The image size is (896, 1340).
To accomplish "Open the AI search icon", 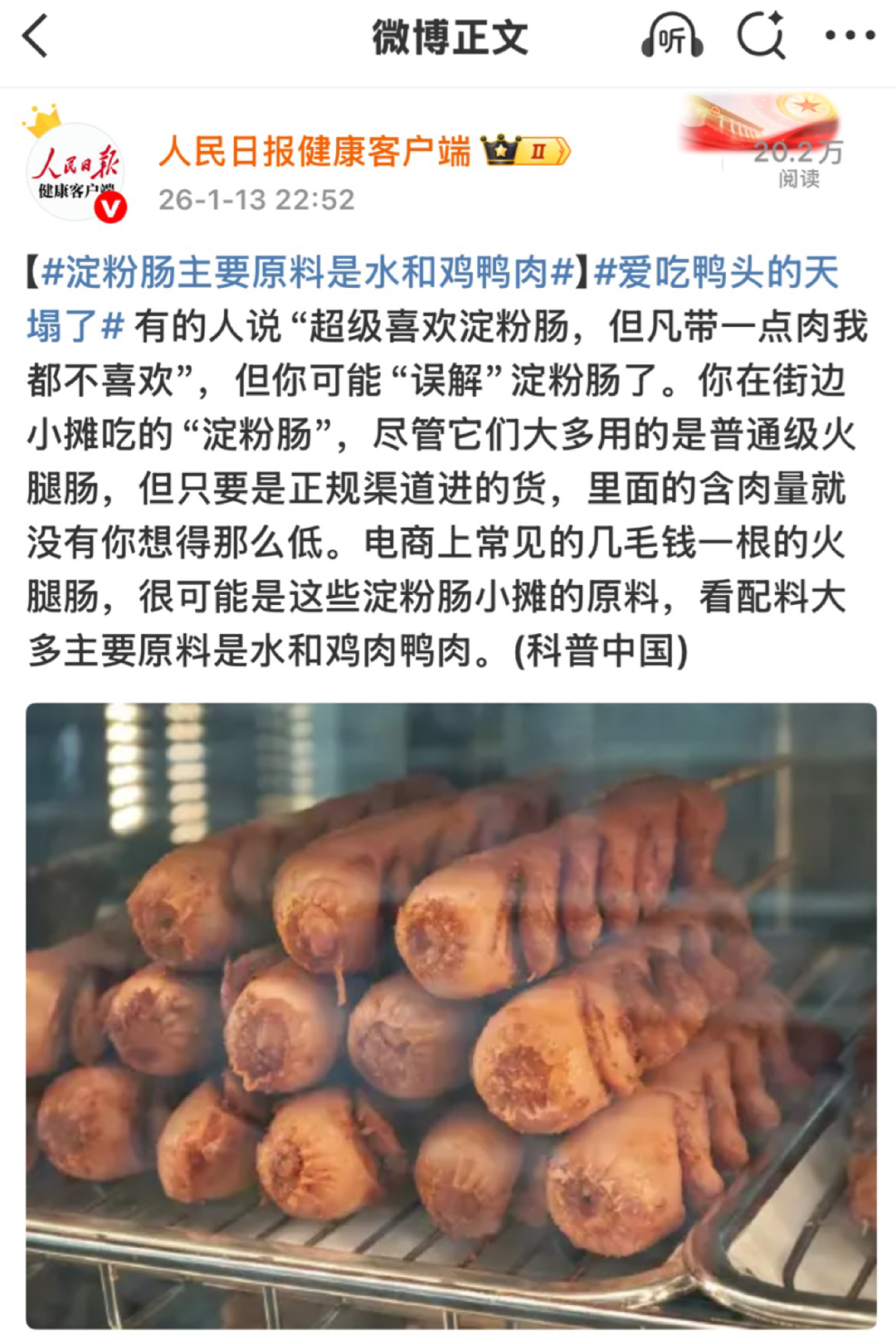I will (x=761, y=36).
